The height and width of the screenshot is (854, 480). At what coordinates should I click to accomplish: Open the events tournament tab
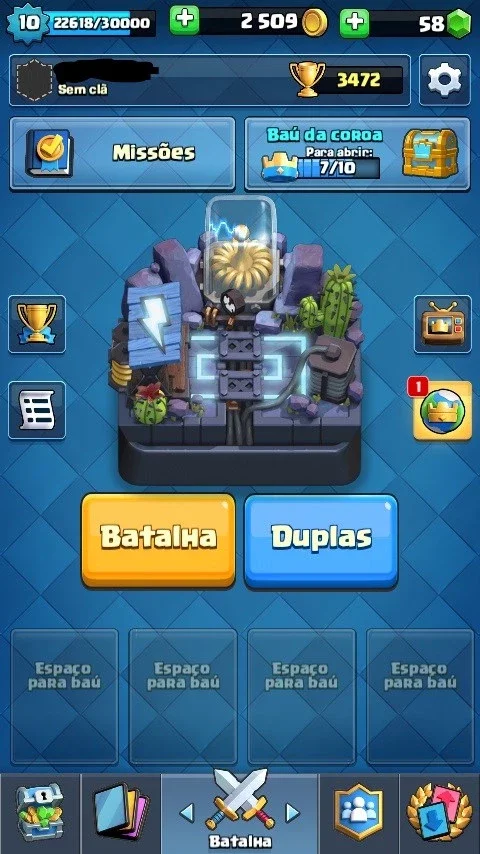click(x=439, y=814)
